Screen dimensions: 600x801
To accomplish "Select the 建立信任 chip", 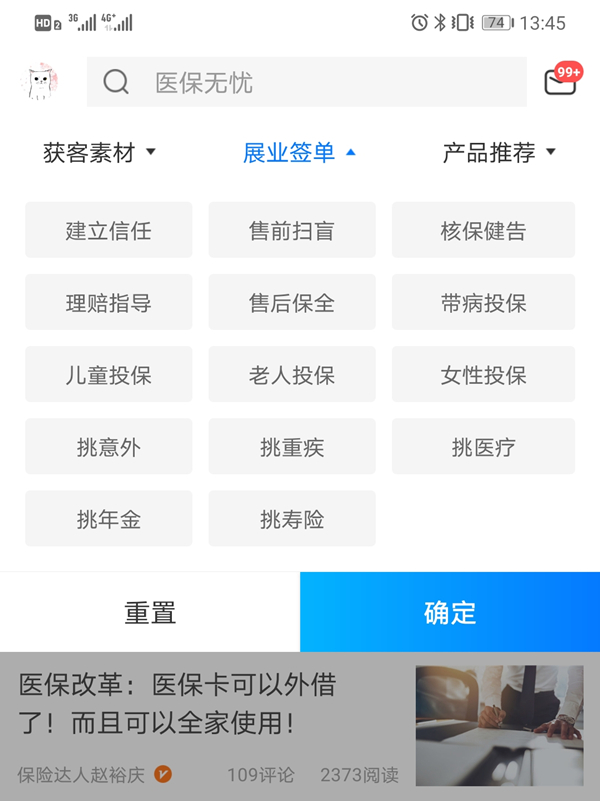I will [x=108, y=231].
